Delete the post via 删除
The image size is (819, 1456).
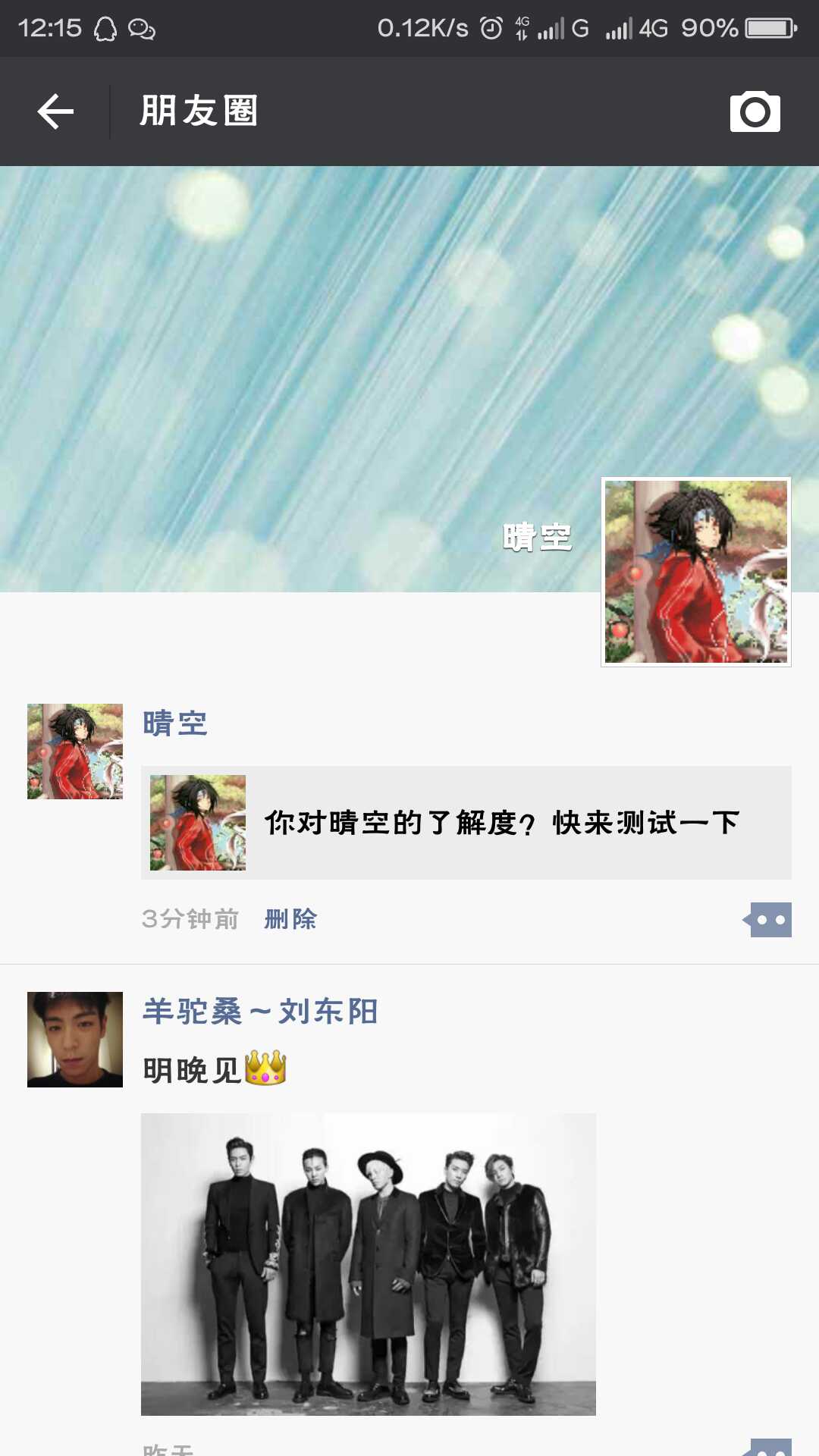(290, 919)
